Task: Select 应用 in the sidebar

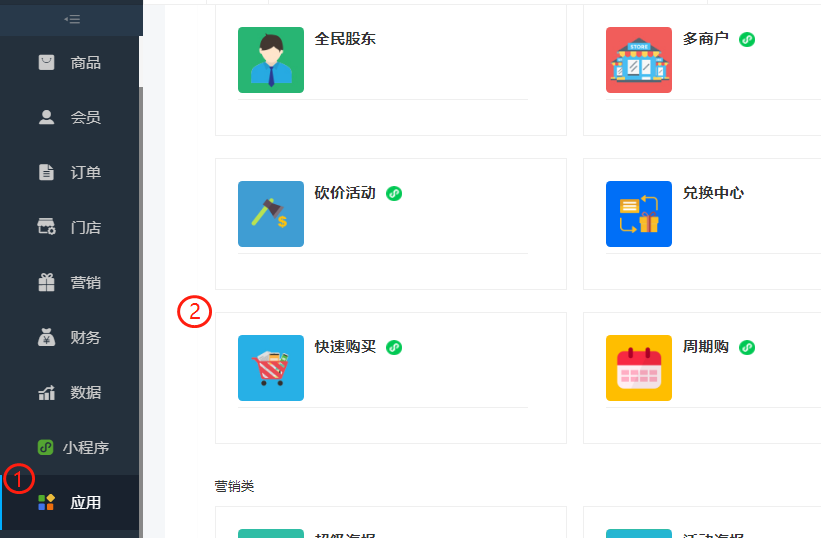Action: [71, 503]
